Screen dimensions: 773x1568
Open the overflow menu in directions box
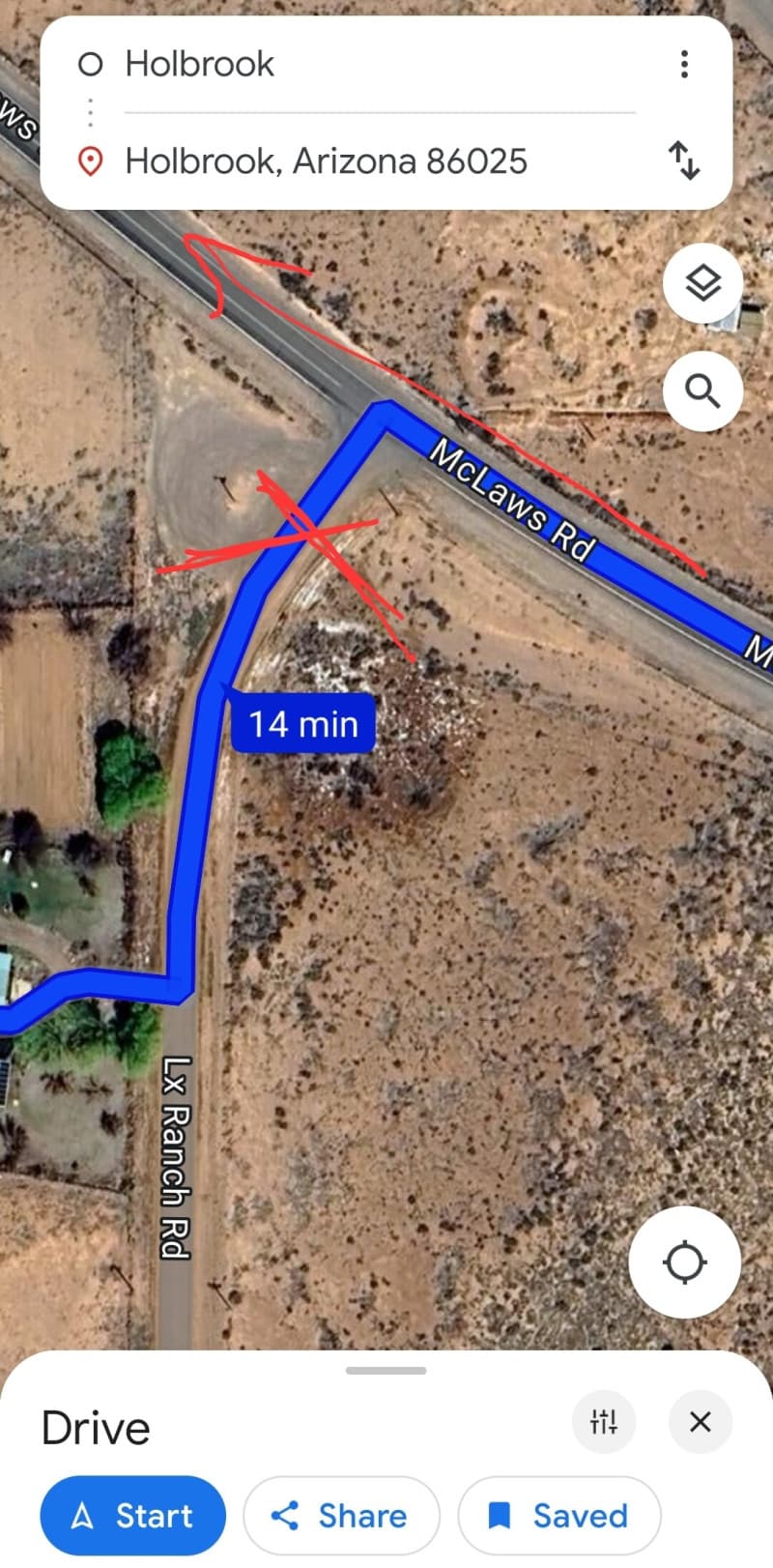684,64
